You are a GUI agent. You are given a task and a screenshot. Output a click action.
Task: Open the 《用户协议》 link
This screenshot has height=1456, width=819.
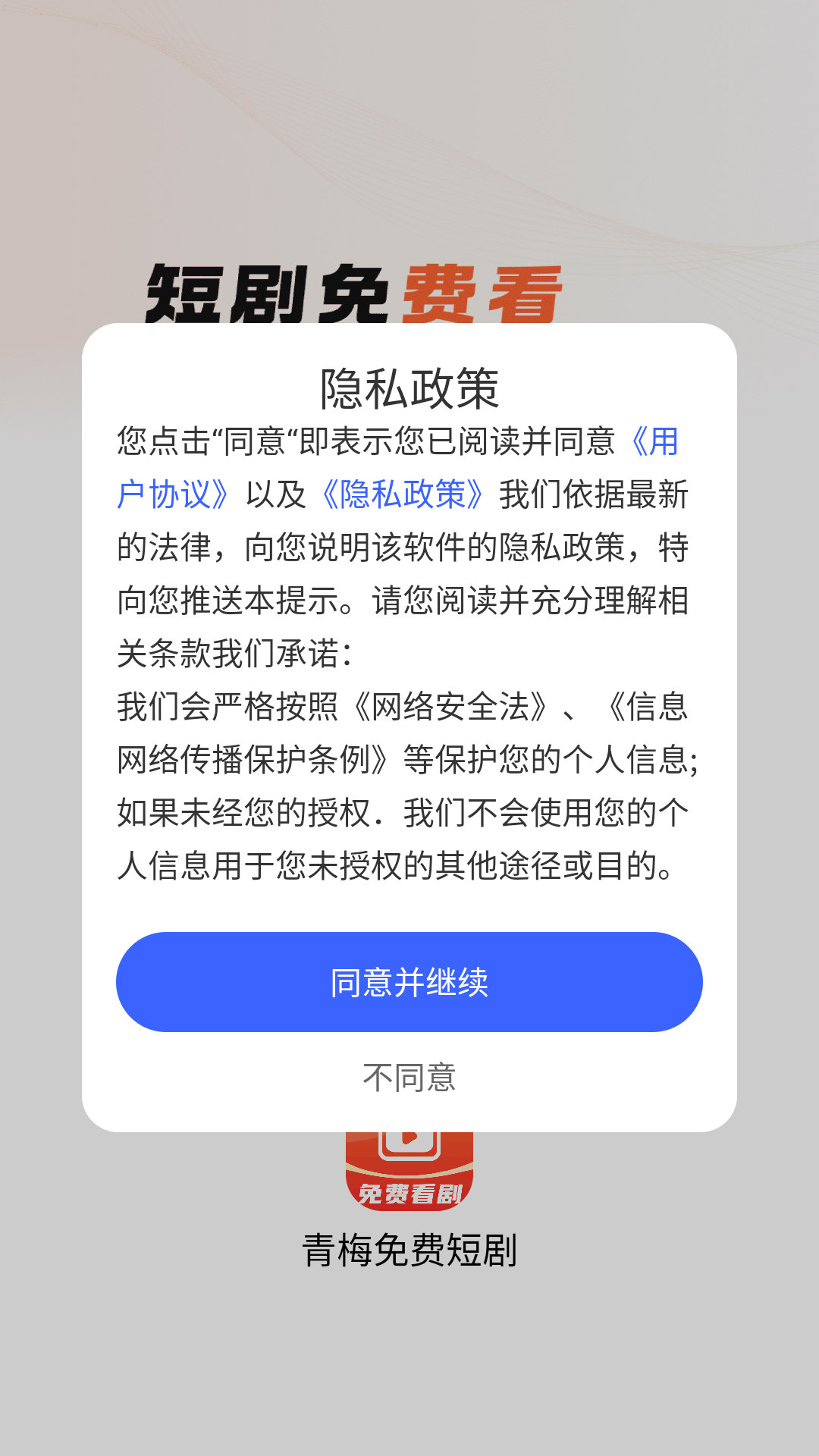click(174, 494)
